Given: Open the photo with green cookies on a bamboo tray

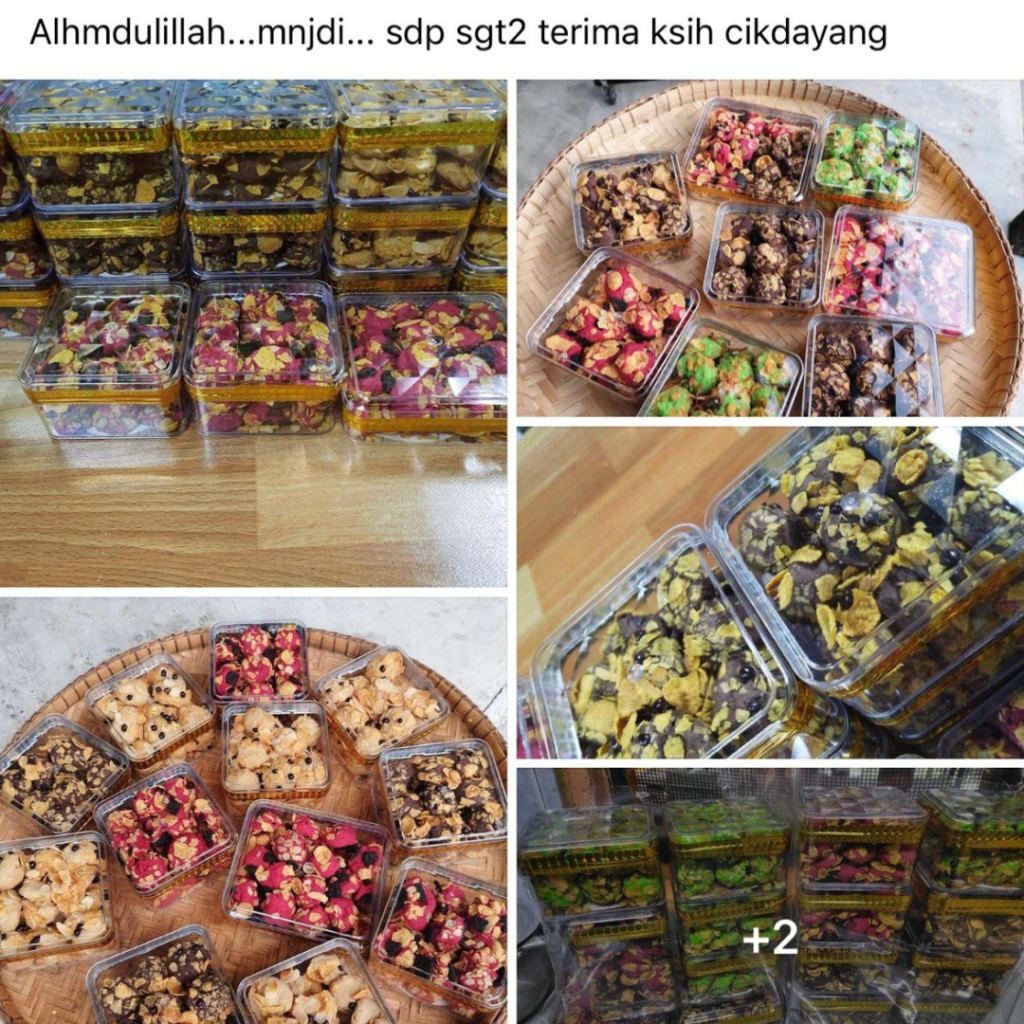Looking at the screenshot, I should pos(770,247).
